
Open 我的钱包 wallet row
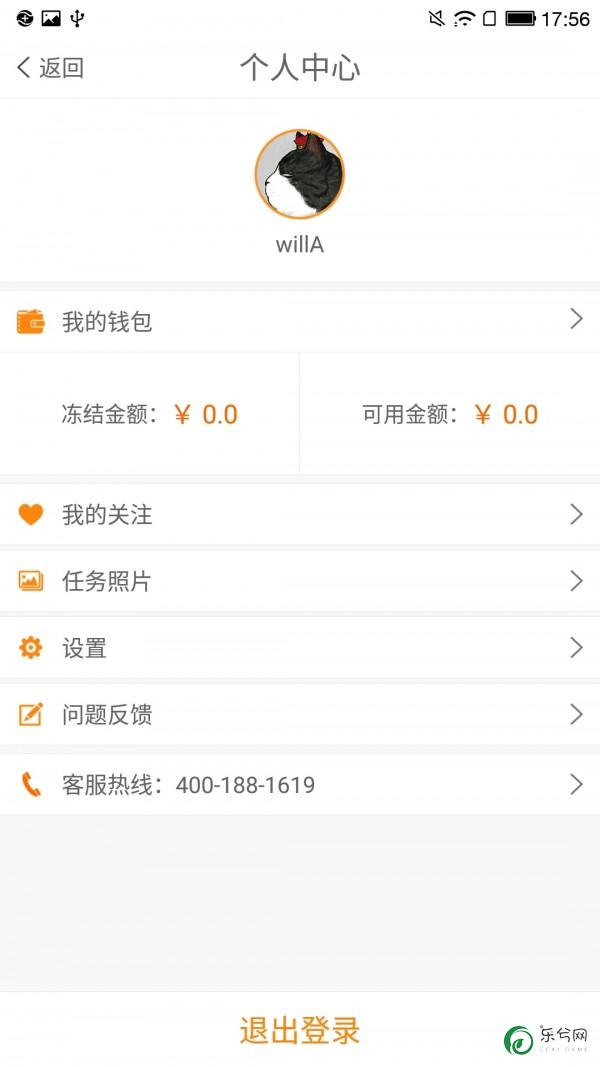click(300, 321)
